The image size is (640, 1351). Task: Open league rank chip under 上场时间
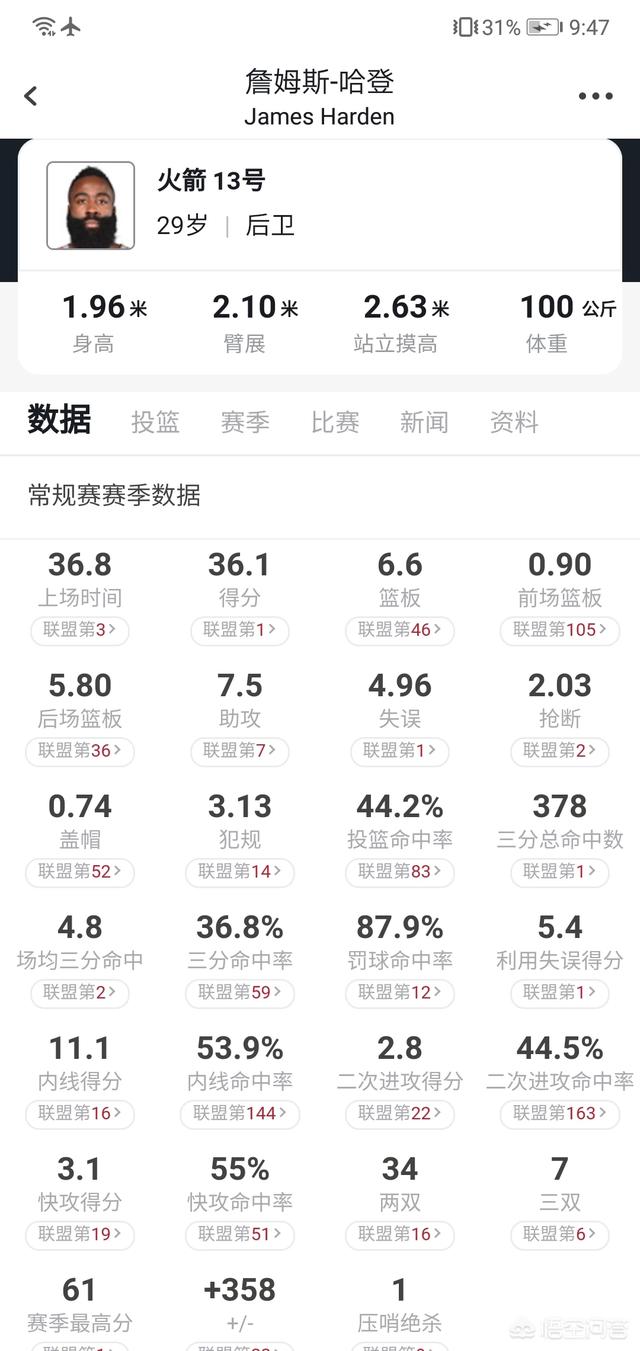(80, 630)
